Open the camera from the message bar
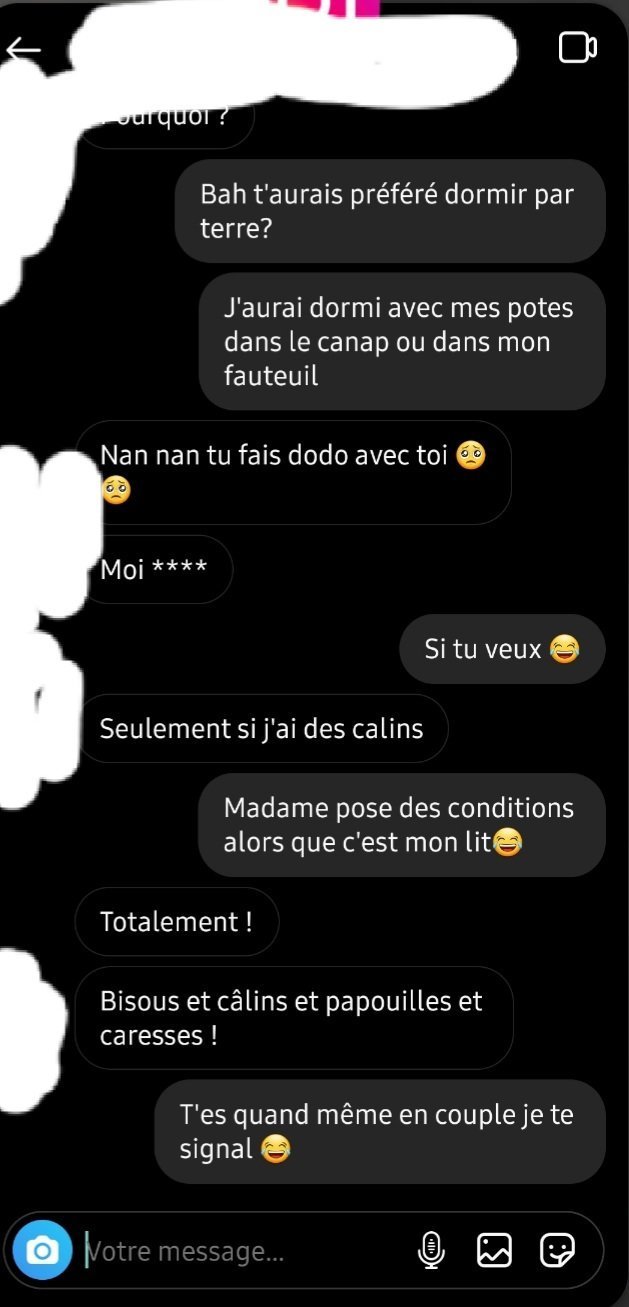 (42, 1250)
